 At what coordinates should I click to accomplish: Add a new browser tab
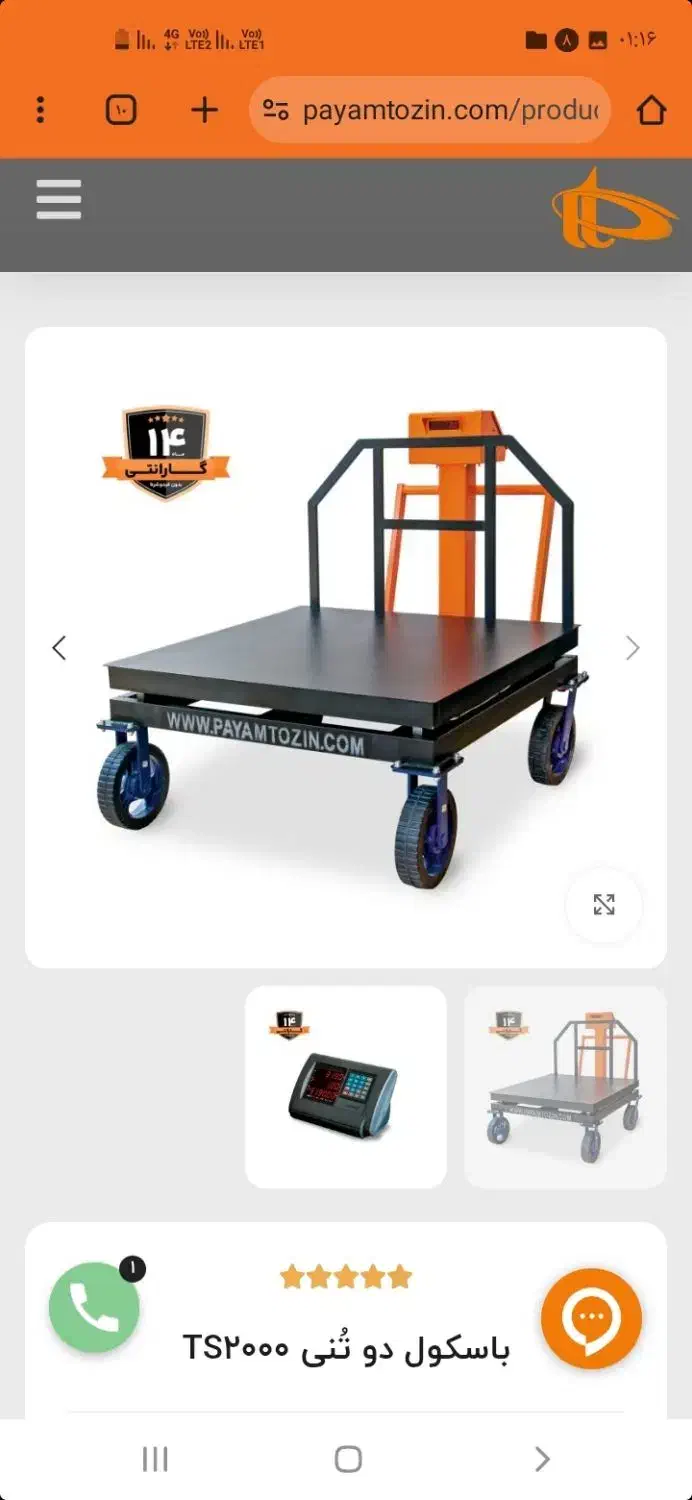pos(204,110)
